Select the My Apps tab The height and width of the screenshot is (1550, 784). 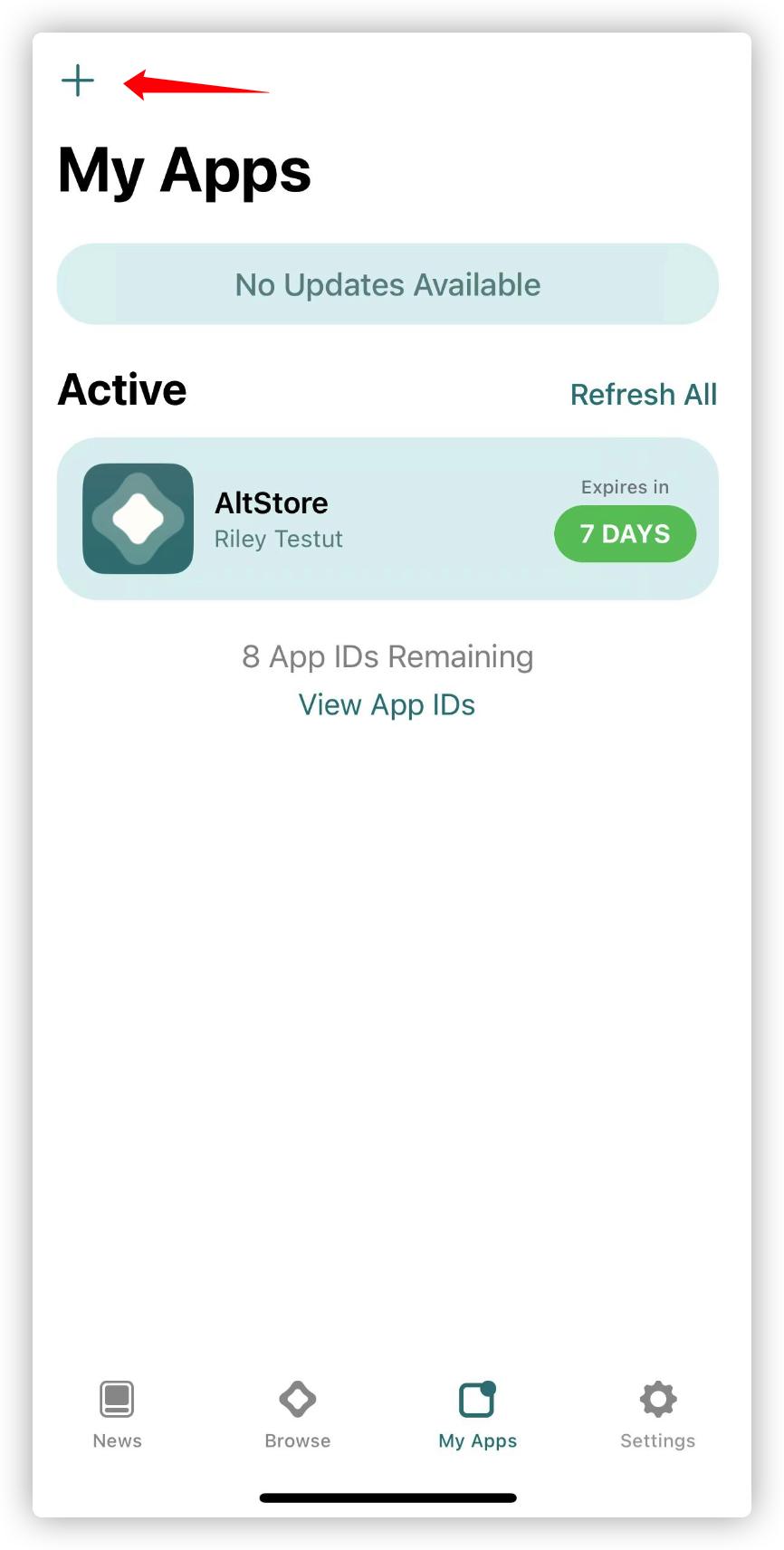[477, 1413]
